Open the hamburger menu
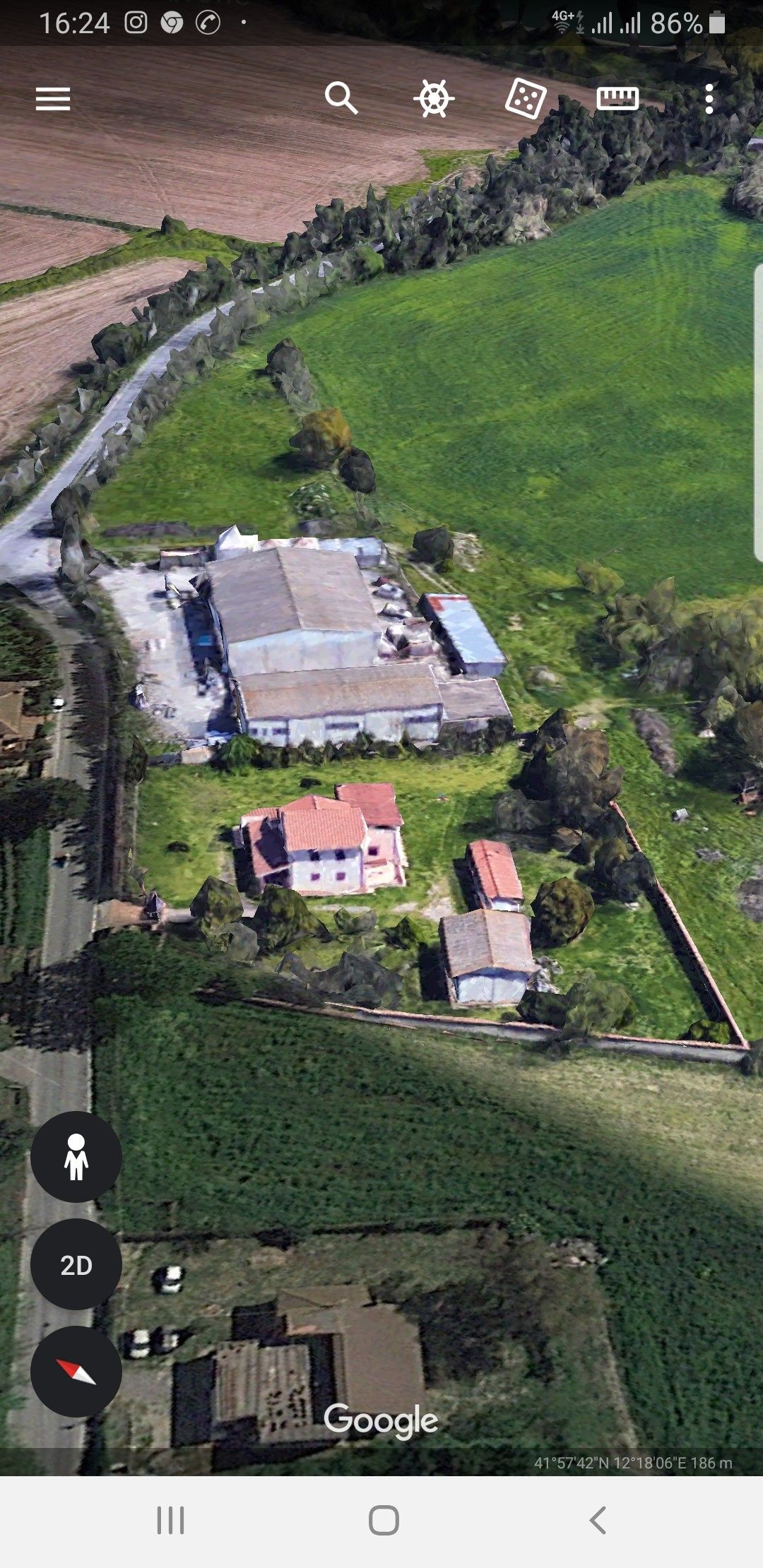The width and height of the screenshot is (763, 1568). (53, 99)
